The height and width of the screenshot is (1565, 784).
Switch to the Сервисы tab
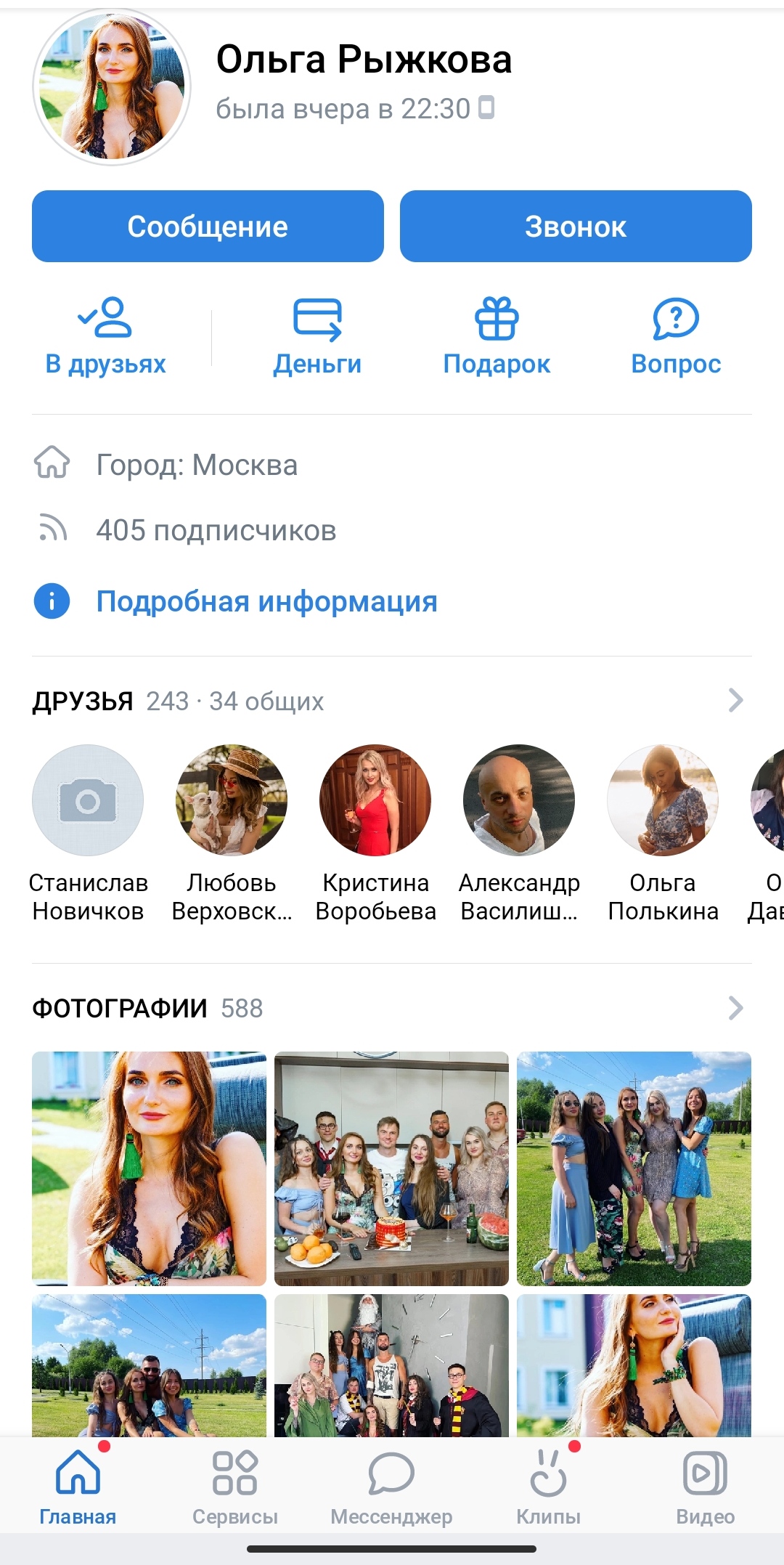click(234, 1487)
